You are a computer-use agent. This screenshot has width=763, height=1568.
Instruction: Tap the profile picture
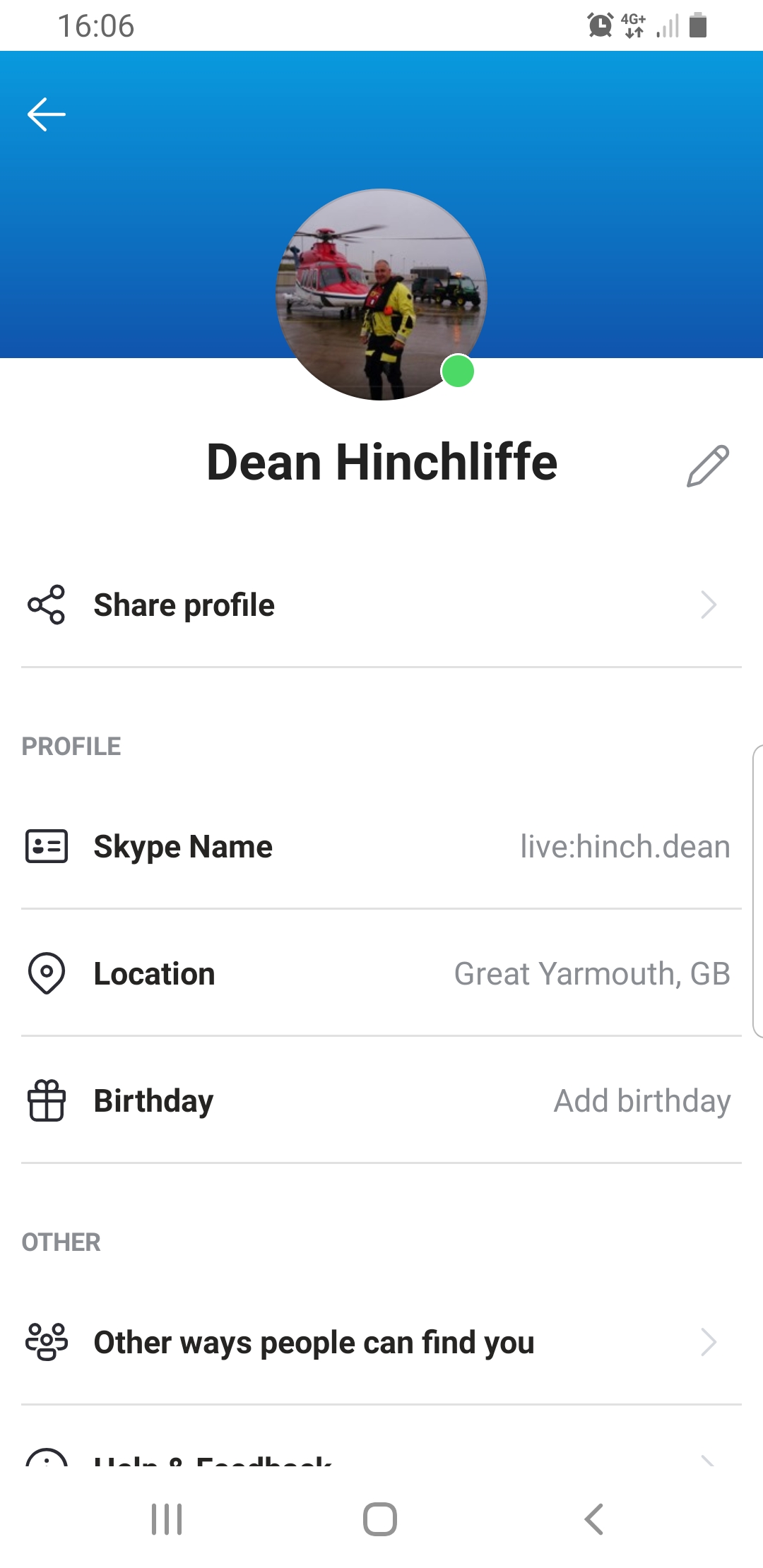click(x=381, y=295)
